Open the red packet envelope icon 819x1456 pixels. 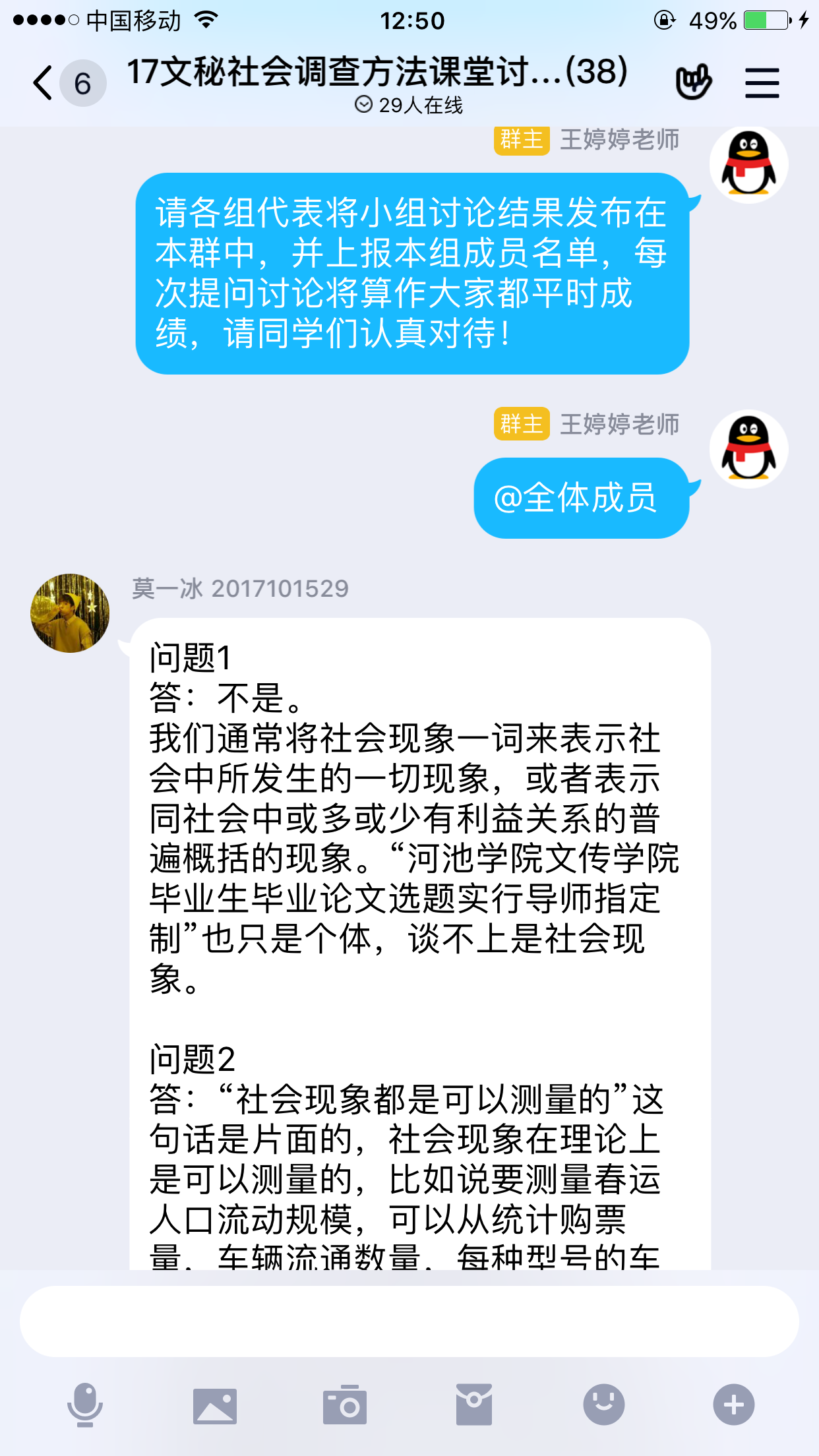click(x=473, y=1405)
